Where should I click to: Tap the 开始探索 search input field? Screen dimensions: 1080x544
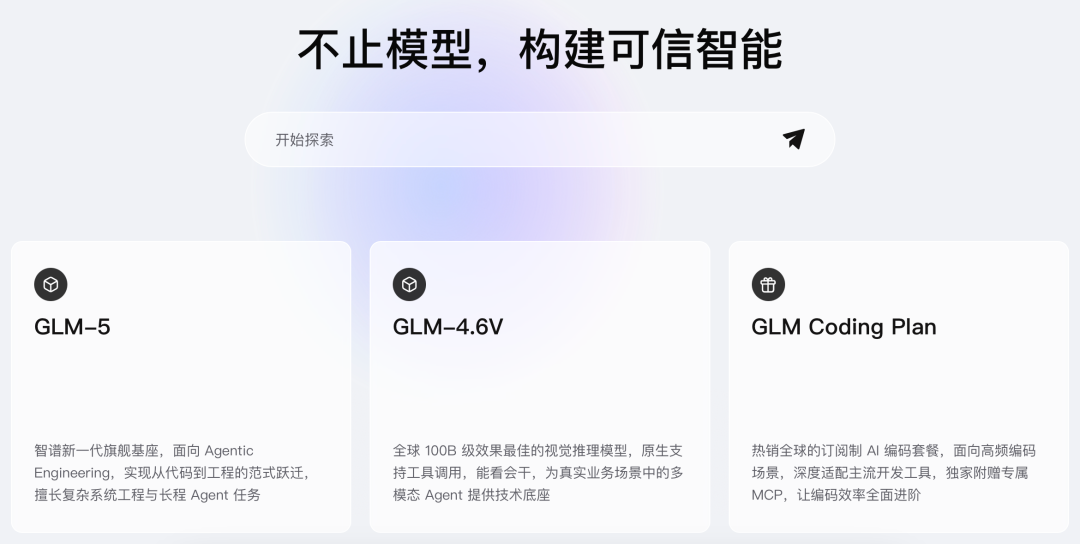point(500,140)
